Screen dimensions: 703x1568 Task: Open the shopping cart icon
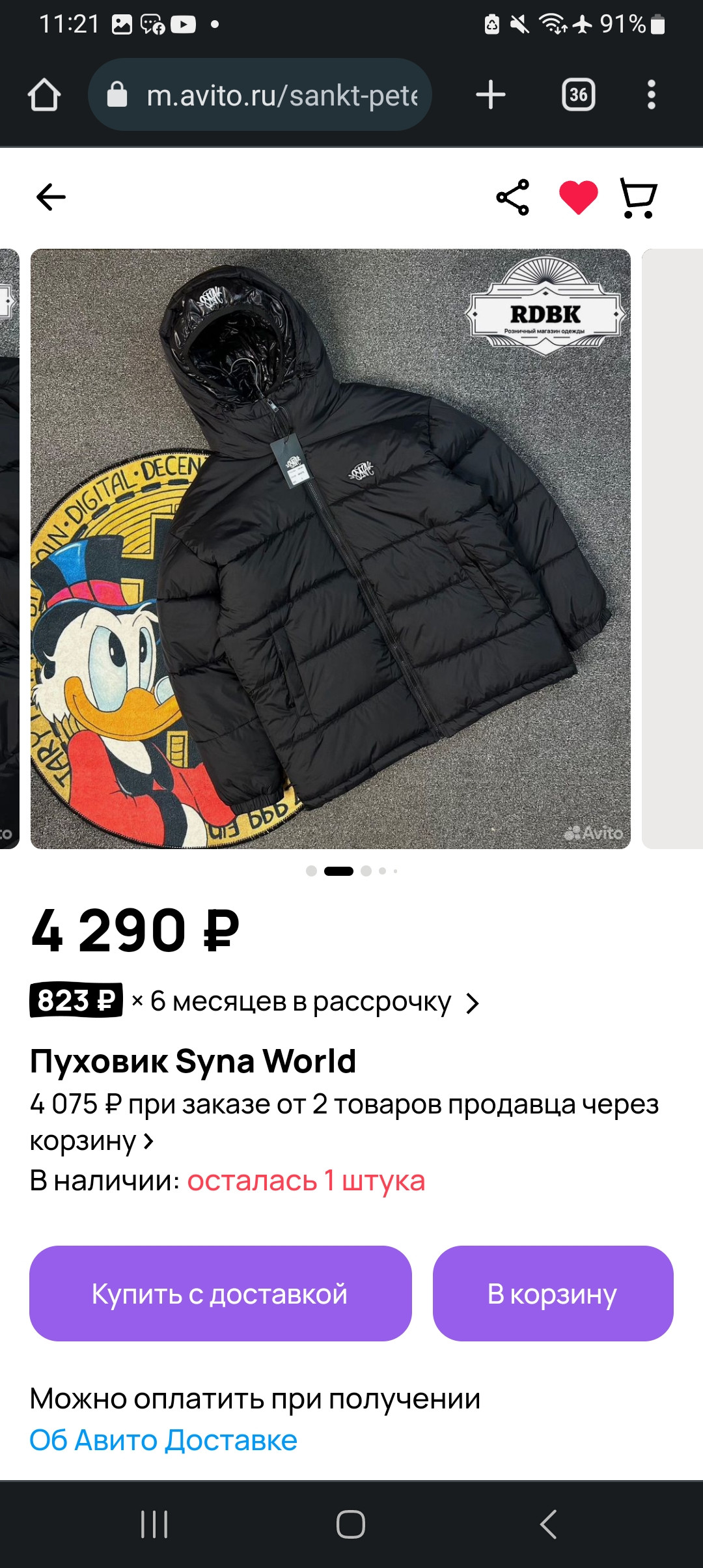(638, 197)
